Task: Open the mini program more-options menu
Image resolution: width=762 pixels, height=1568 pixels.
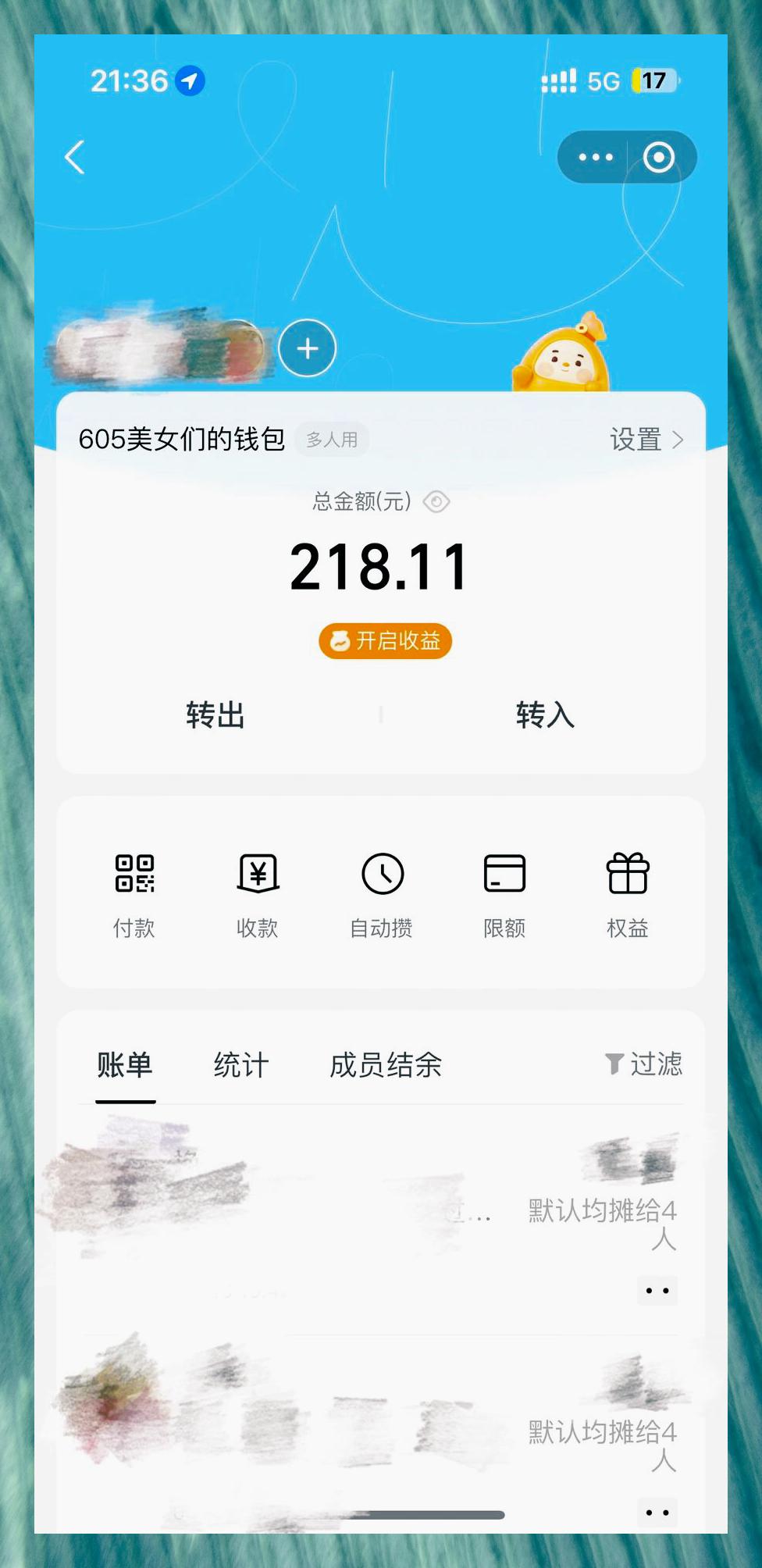Action: click(x=595, y=158)
